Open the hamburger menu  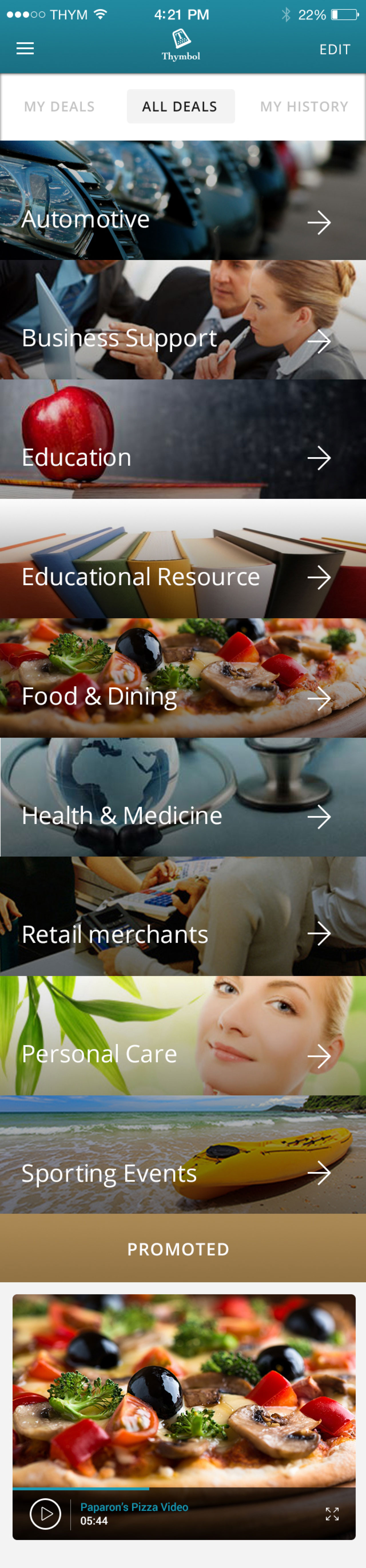pos(25,49)
